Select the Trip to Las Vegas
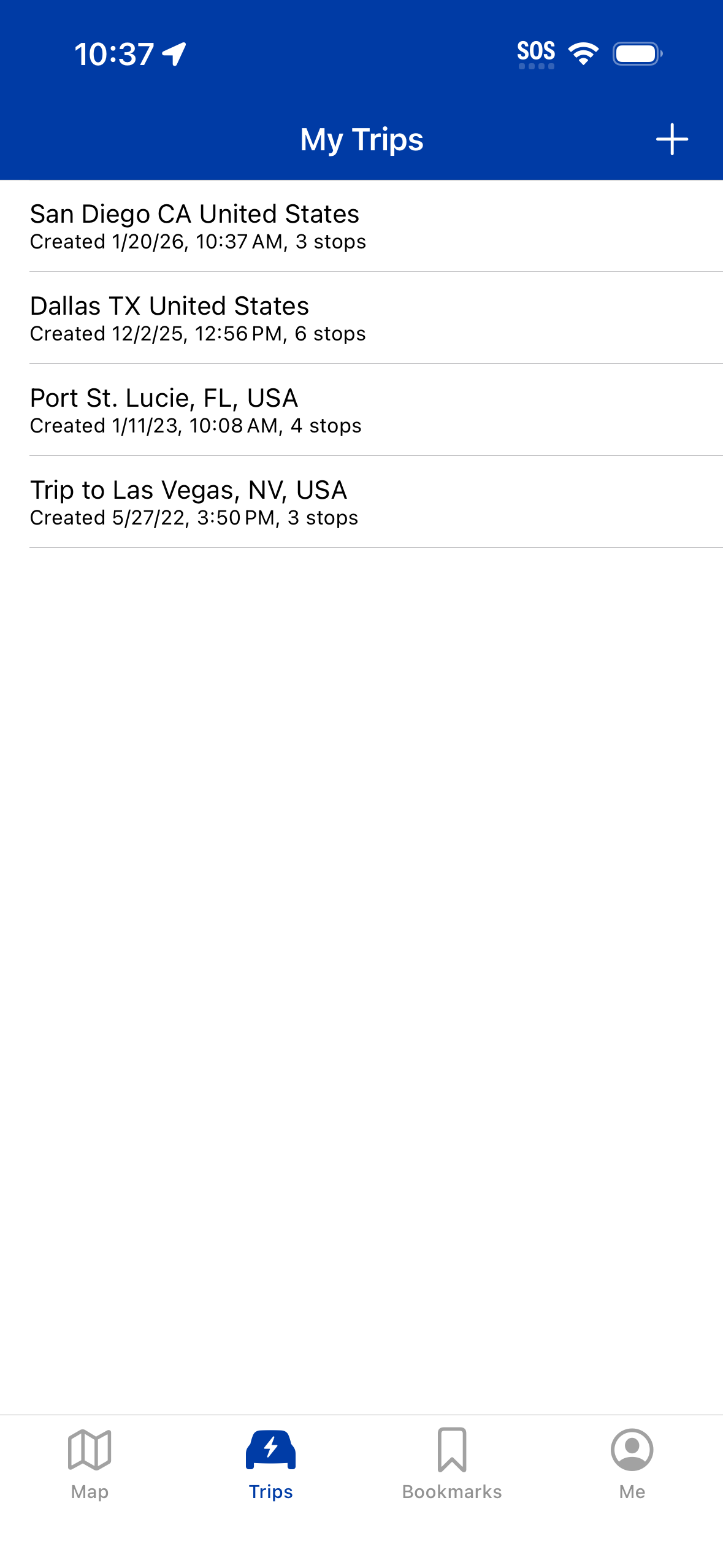 tap(361, 502)
